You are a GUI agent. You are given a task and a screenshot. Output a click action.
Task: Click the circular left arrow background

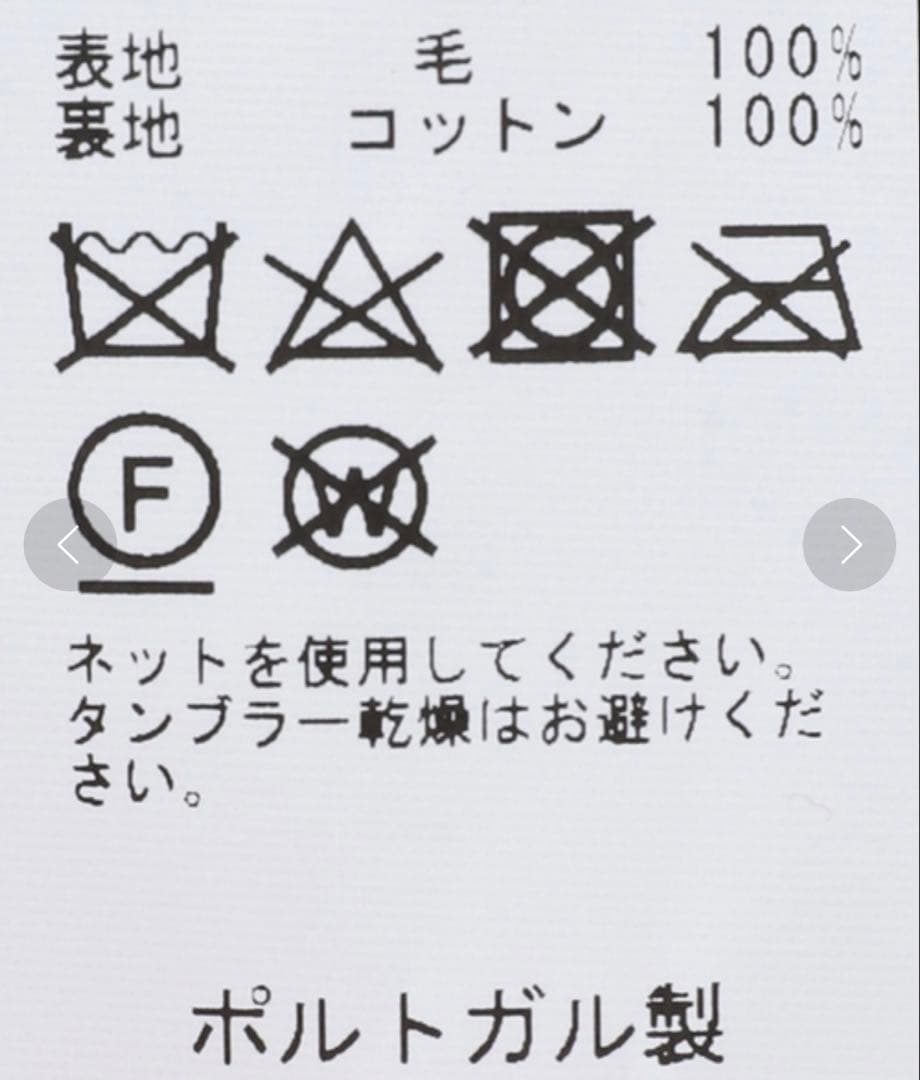[x=70, y=545]
